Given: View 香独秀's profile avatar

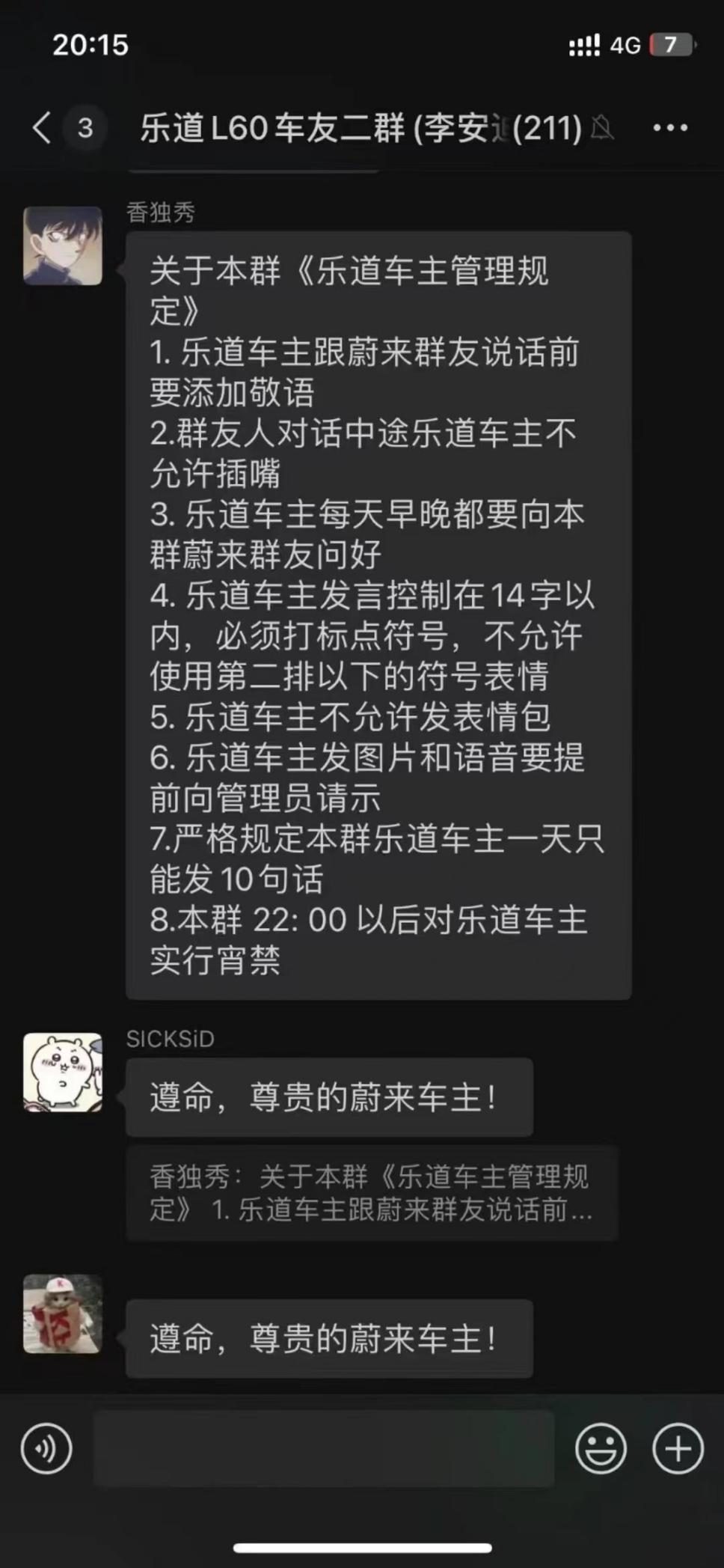Looking at the screenshot, I should pyautogui.click(x=63, y=246).
